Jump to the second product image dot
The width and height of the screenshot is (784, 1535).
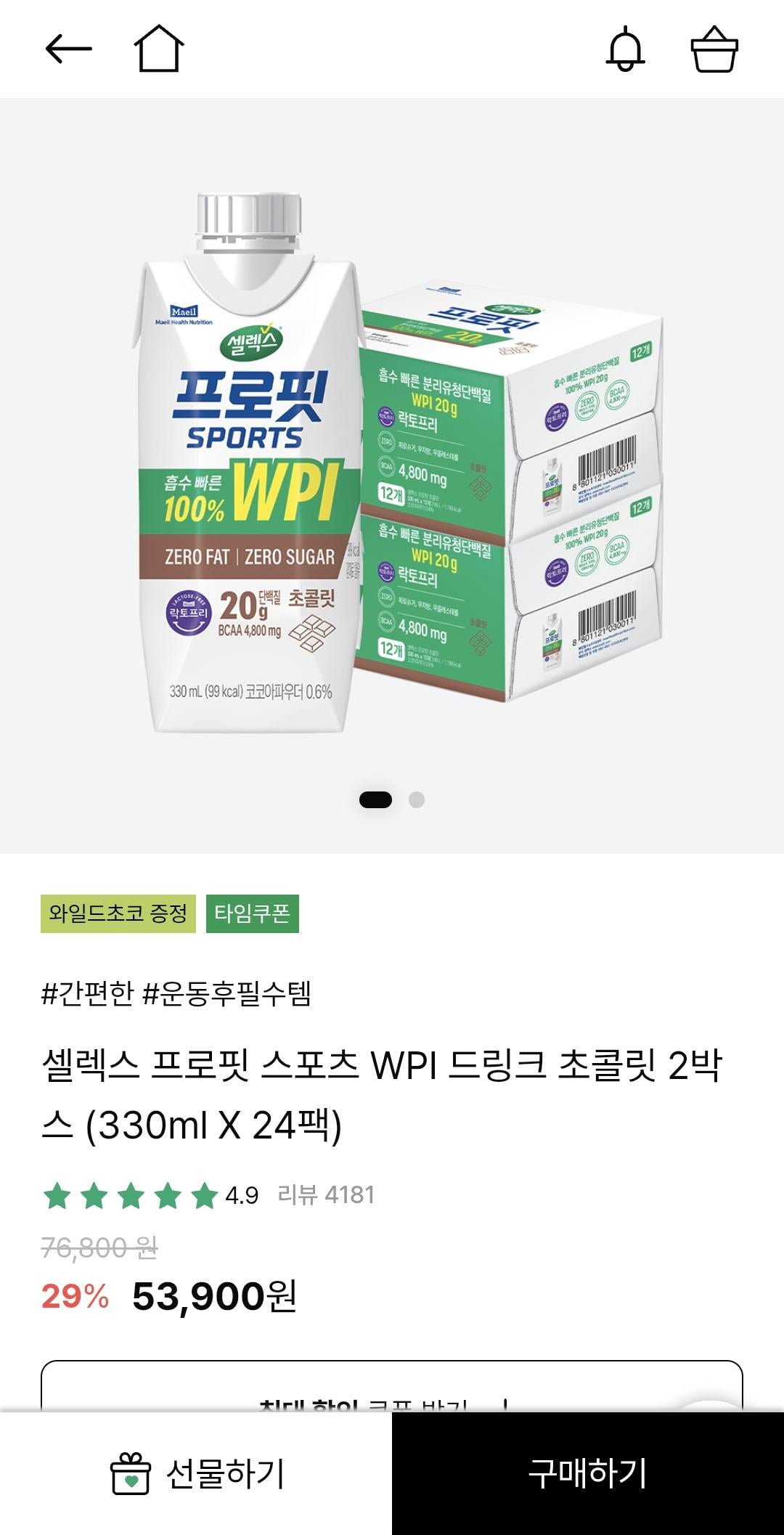[x=417, y=800]
